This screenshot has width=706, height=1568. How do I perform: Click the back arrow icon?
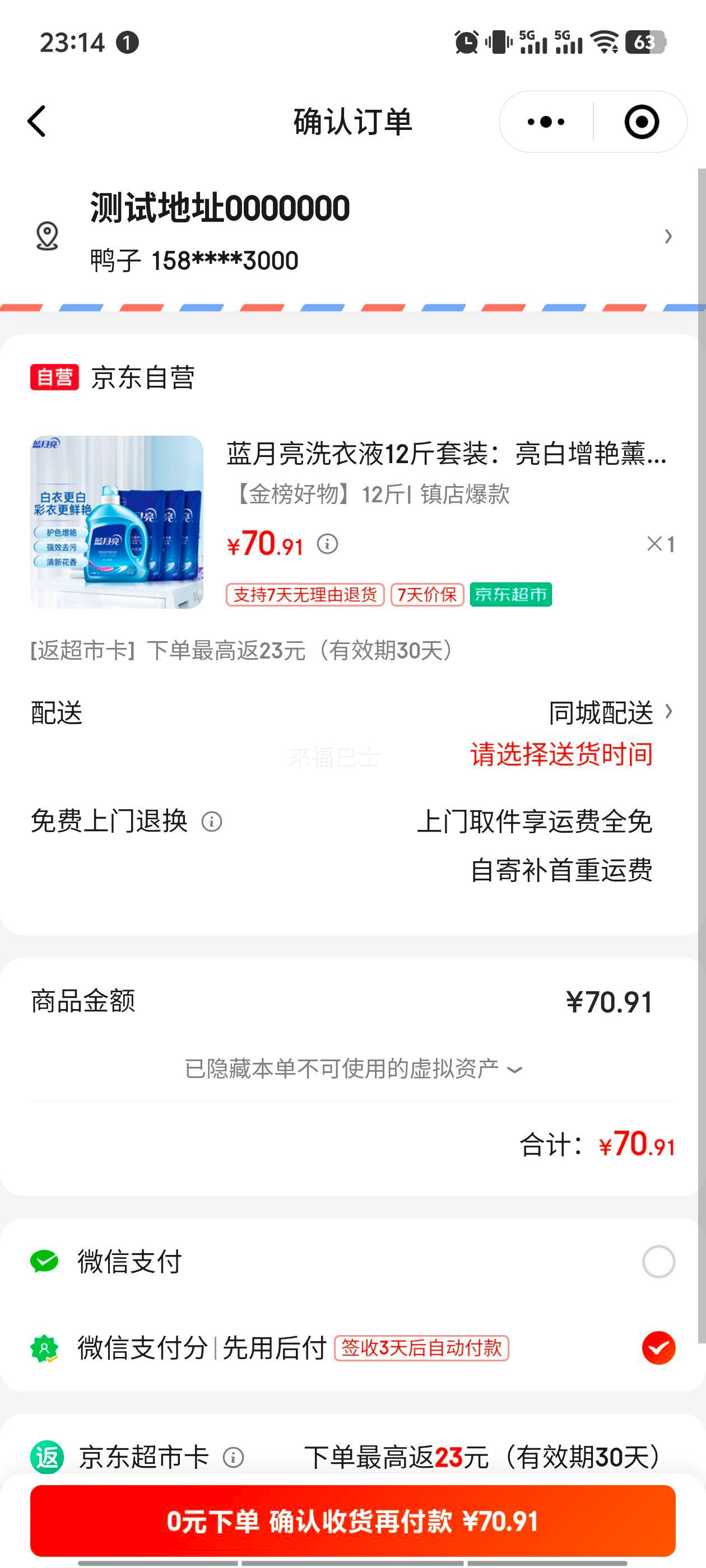(38, 120)
